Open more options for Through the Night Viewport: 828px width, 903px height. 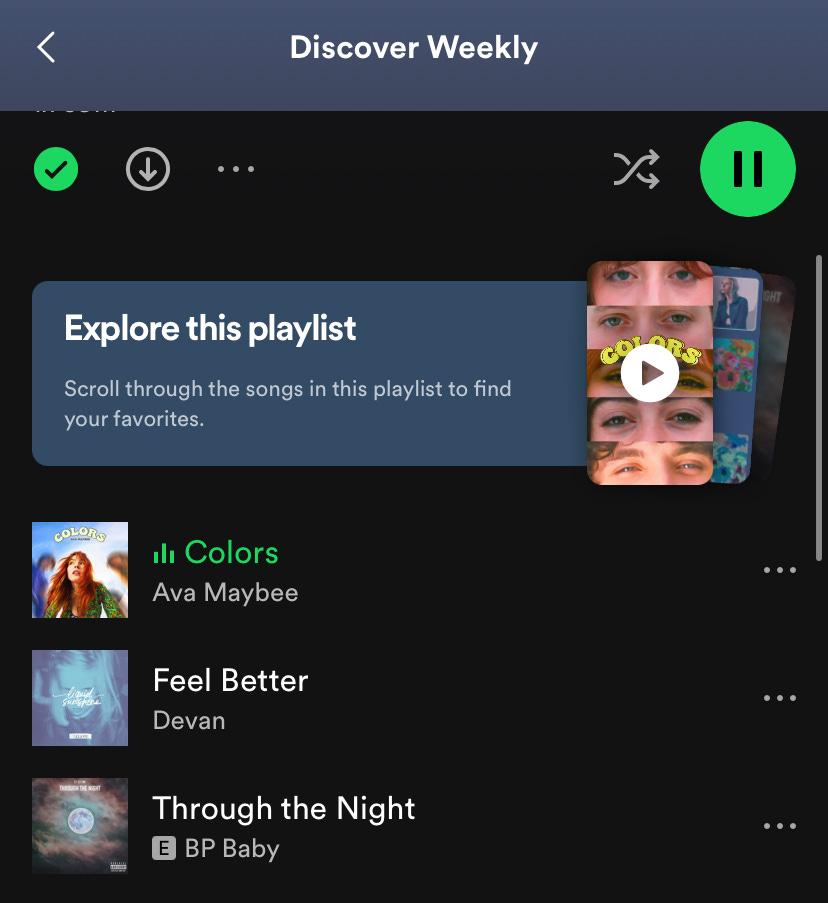point(779,826)
